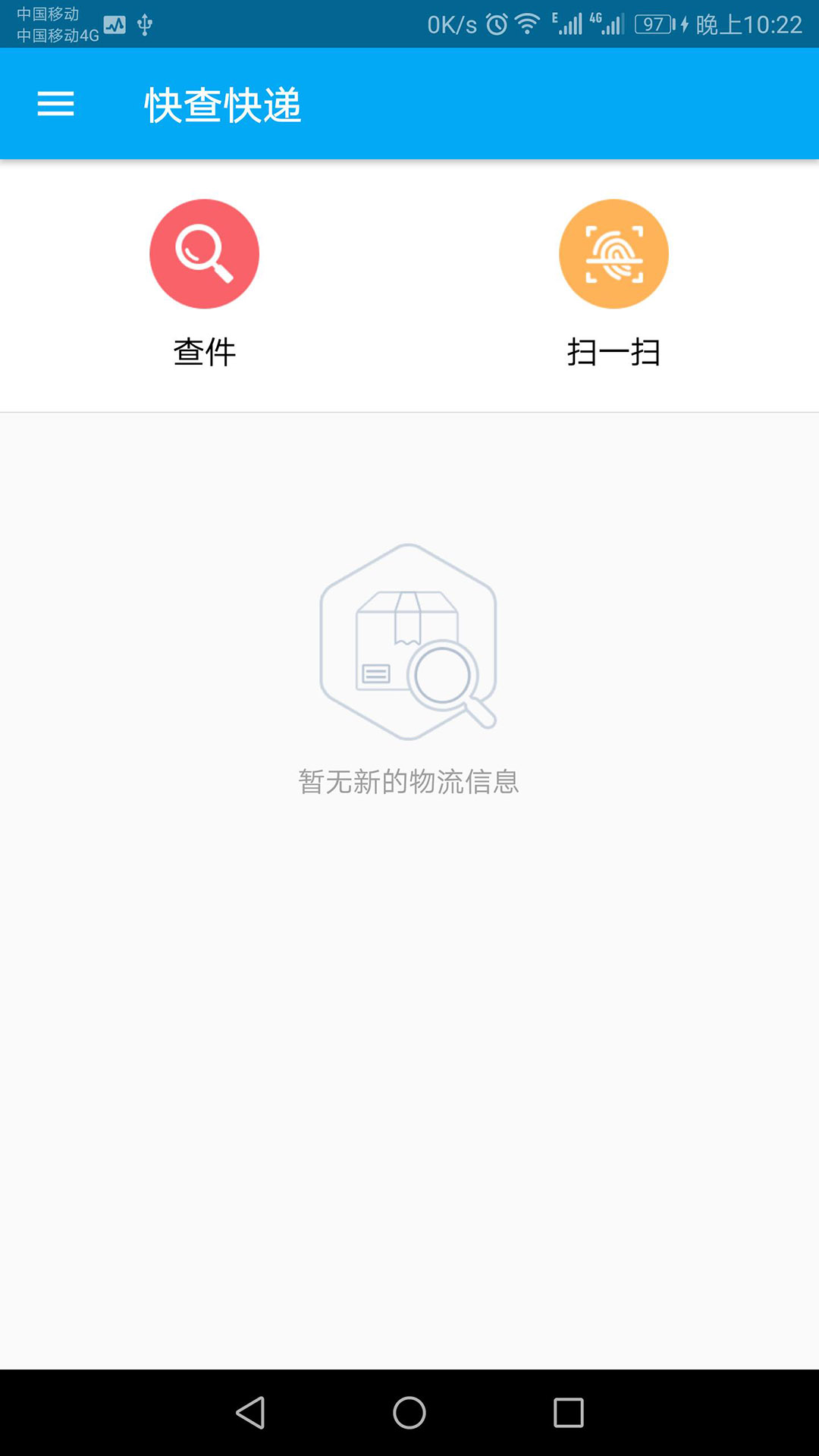The width and height of the screenshot is (819, 1456).
Task: Tap the 中国移动4G carrier label
Action: [x=56, y=35]
